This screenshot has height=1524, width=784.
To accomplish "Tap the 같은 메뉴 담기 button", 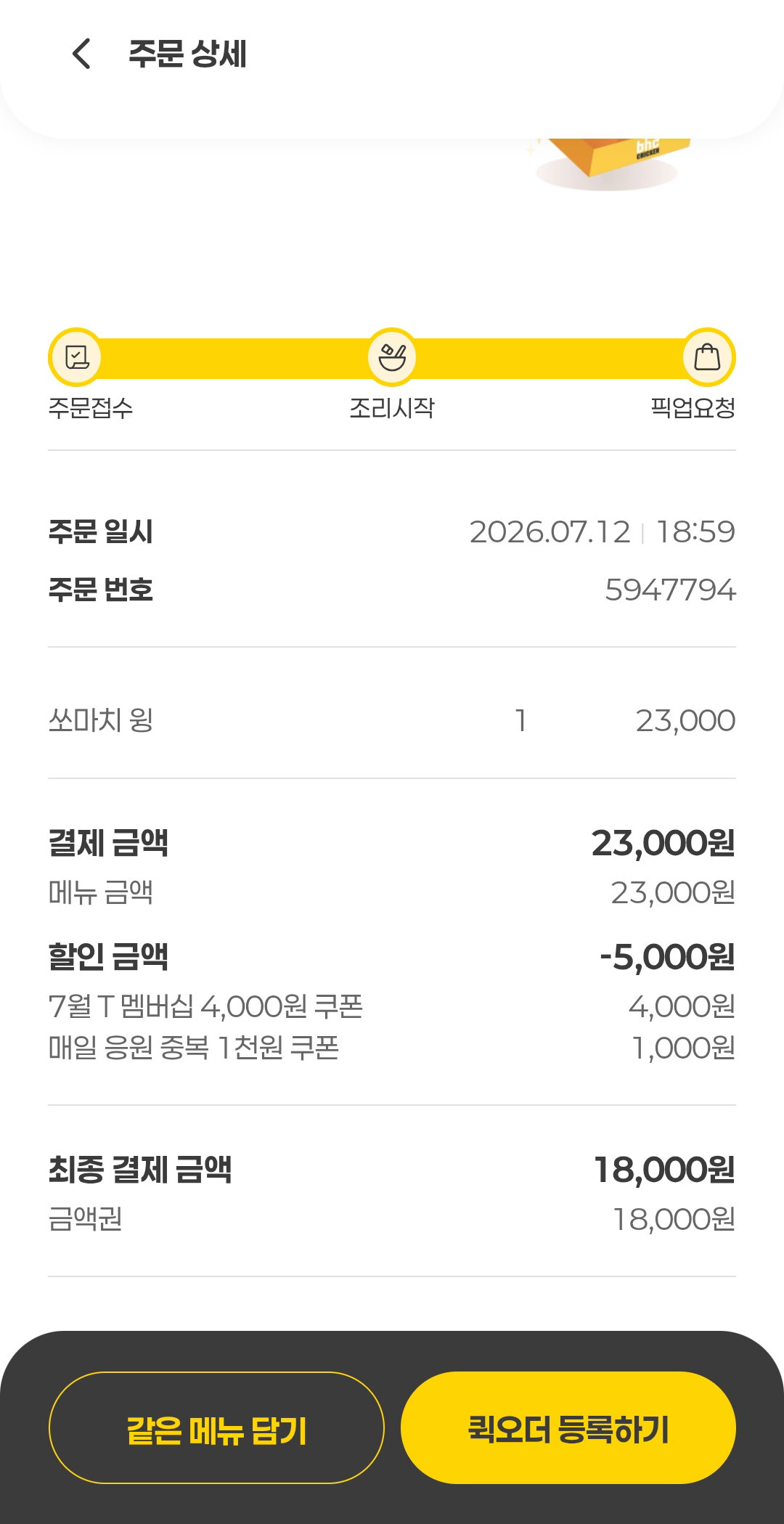I will [x=216, y=1427].
